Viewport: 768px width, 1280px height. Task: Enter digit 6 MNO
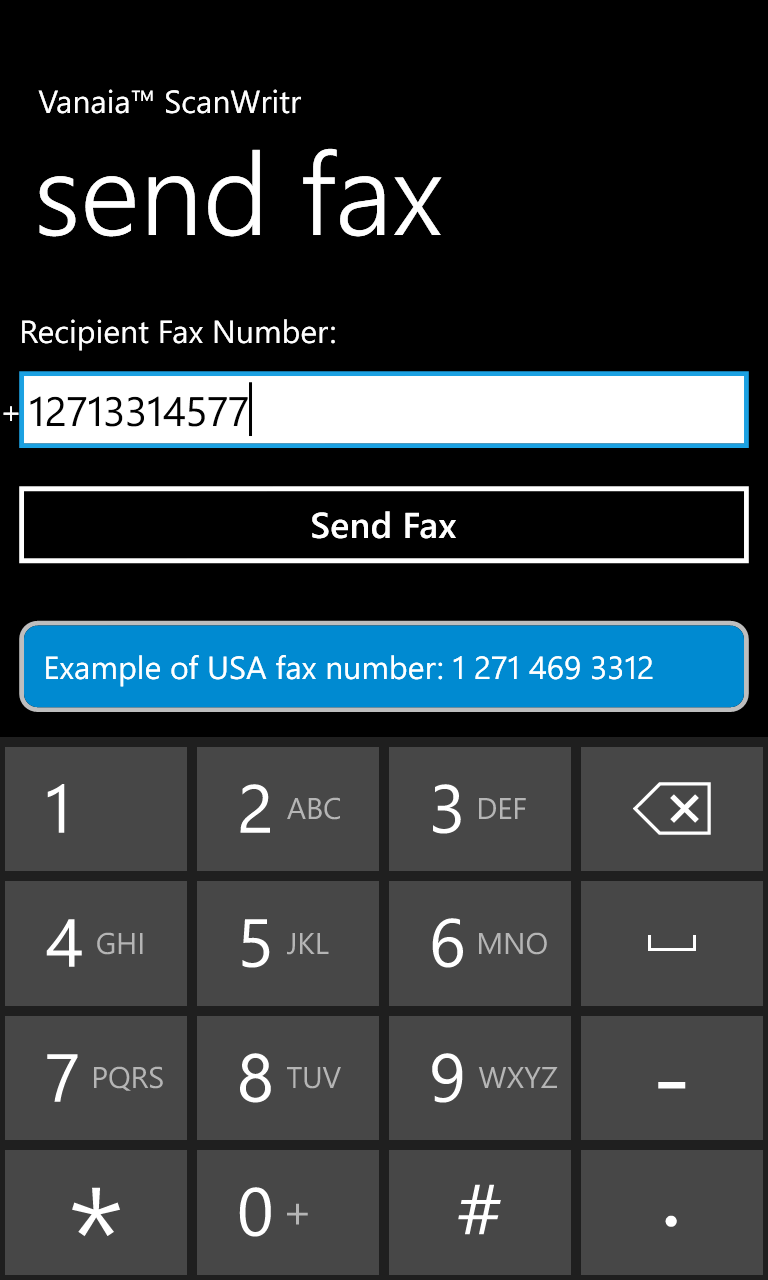(480, 943)
